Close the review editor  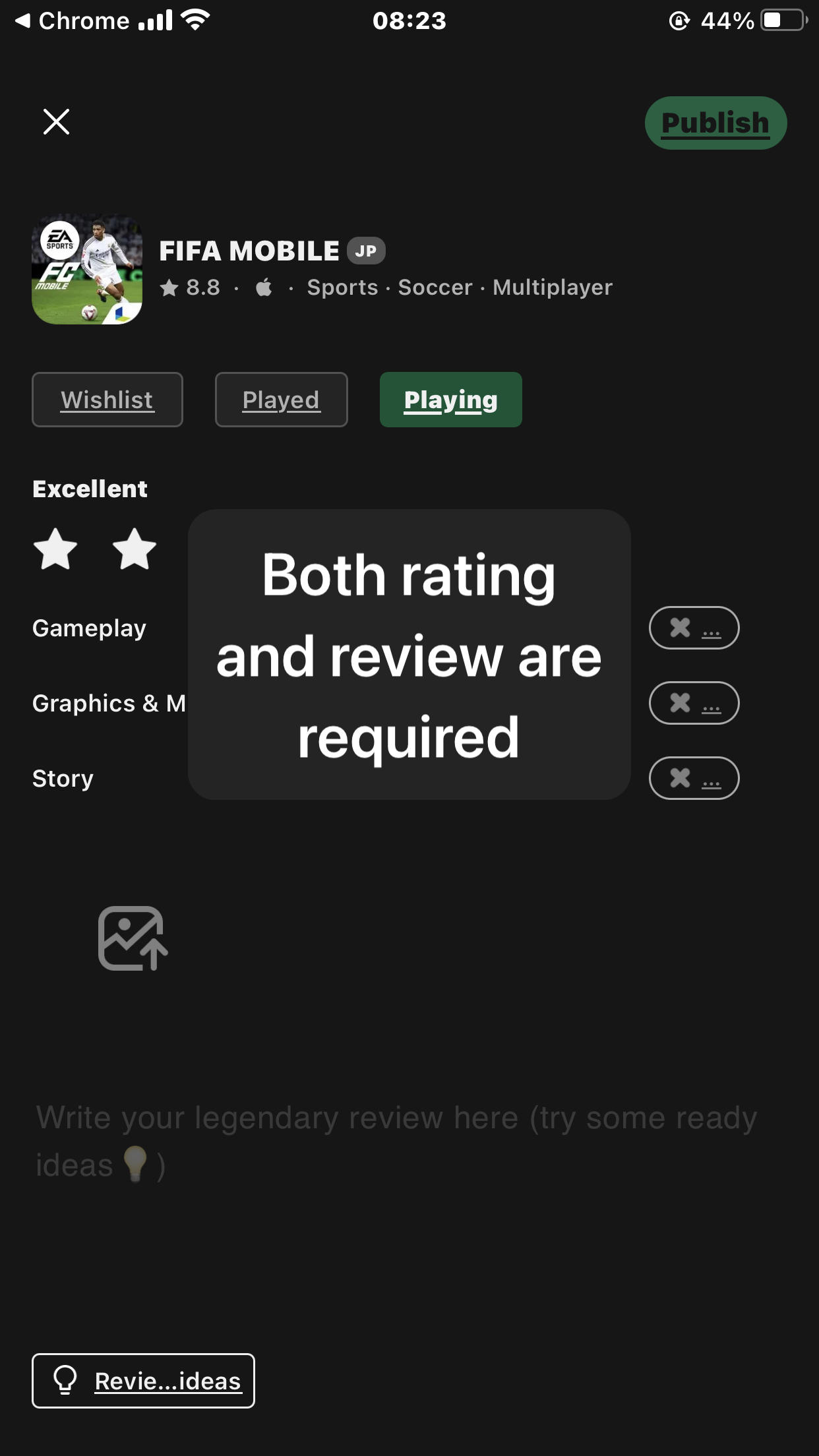56,122
